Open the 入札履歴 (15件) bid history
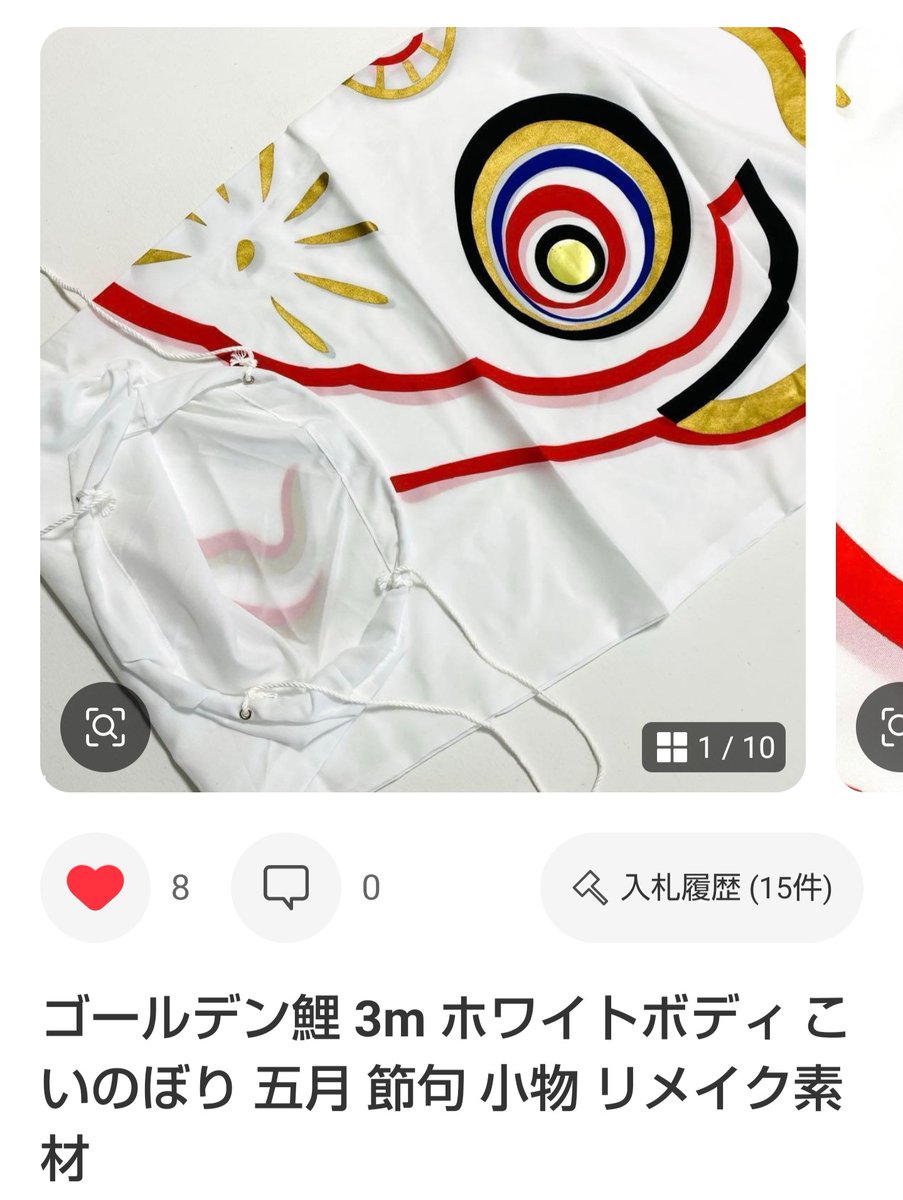 700,886
